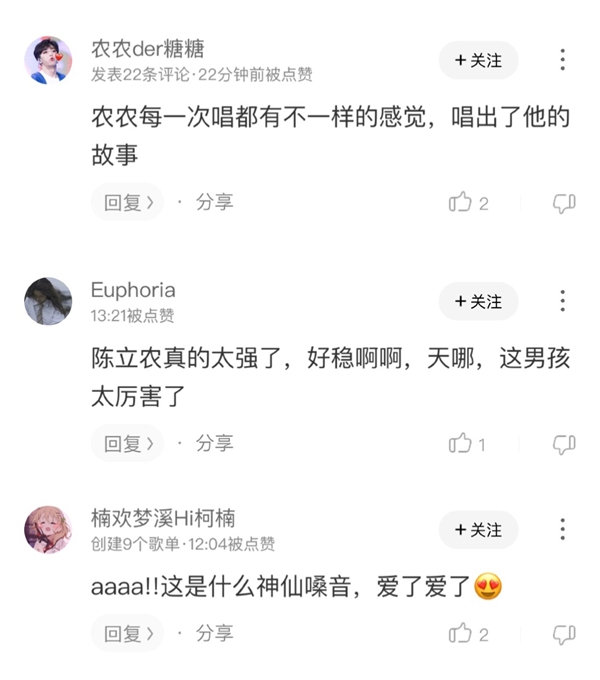Open 农农der糖糖's profile avatar

tap(48, 60)
